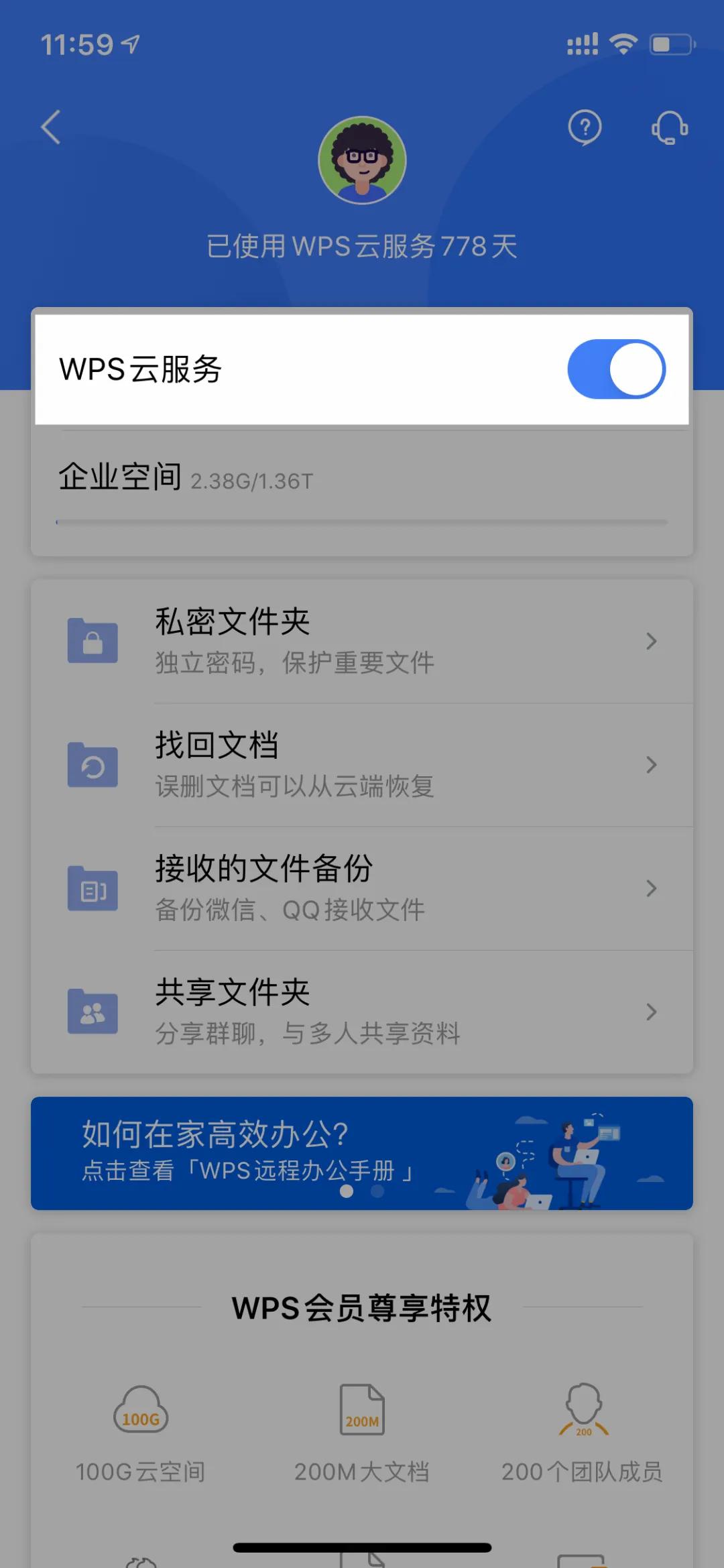View the enterprise storage progress bar
This screenshot has width=724, height=1568.
(x=362, y=521)
